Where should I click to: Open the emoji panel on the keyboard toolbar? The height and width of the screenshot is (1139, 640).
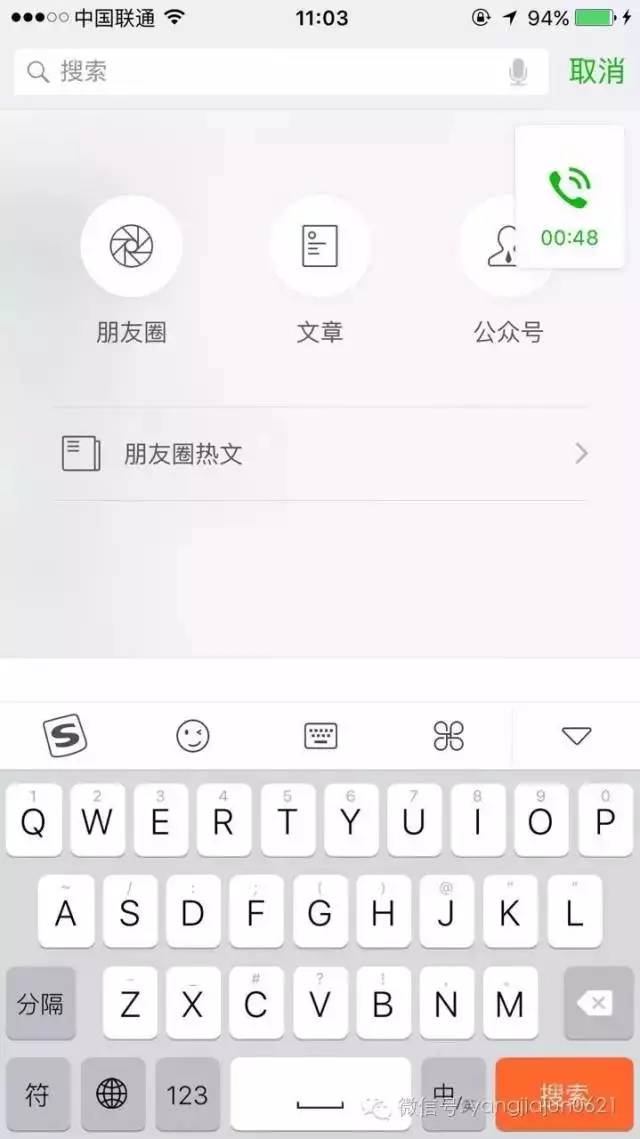193,737
